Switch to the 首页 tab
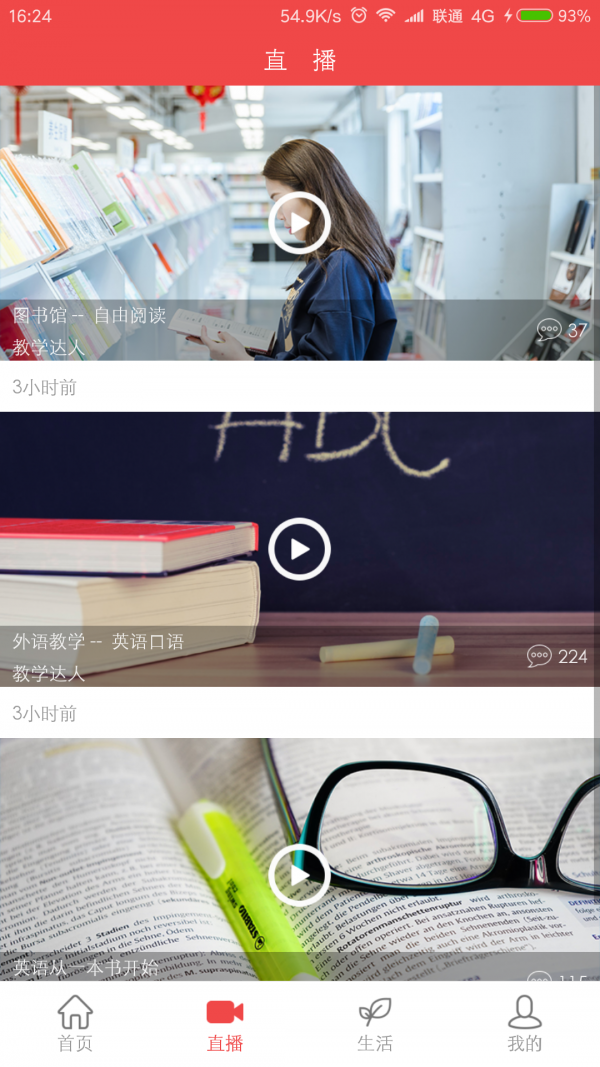600x1067 pixels. [75, 1023]
